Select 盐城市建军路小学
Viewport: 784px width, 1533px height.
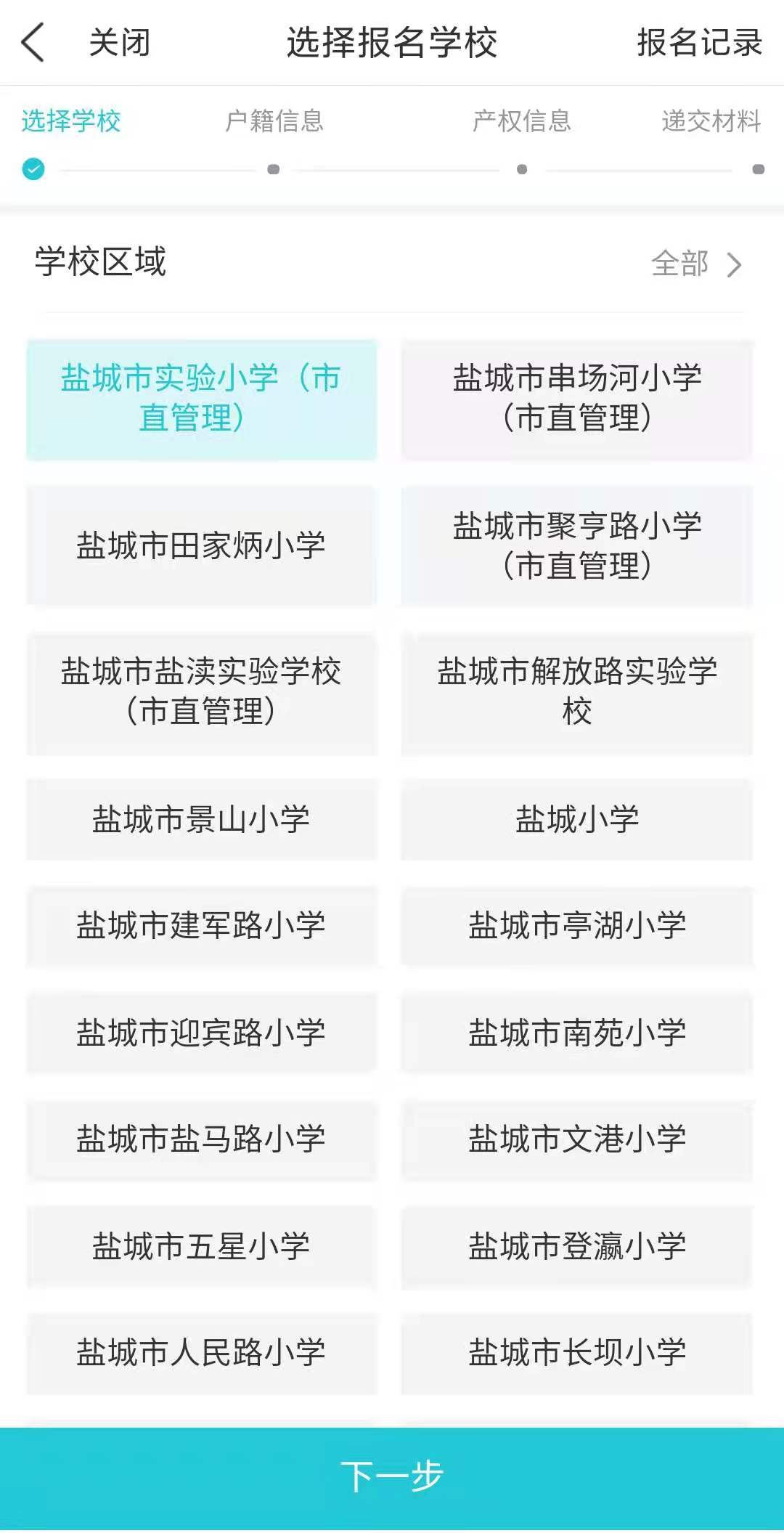point(202,926)
